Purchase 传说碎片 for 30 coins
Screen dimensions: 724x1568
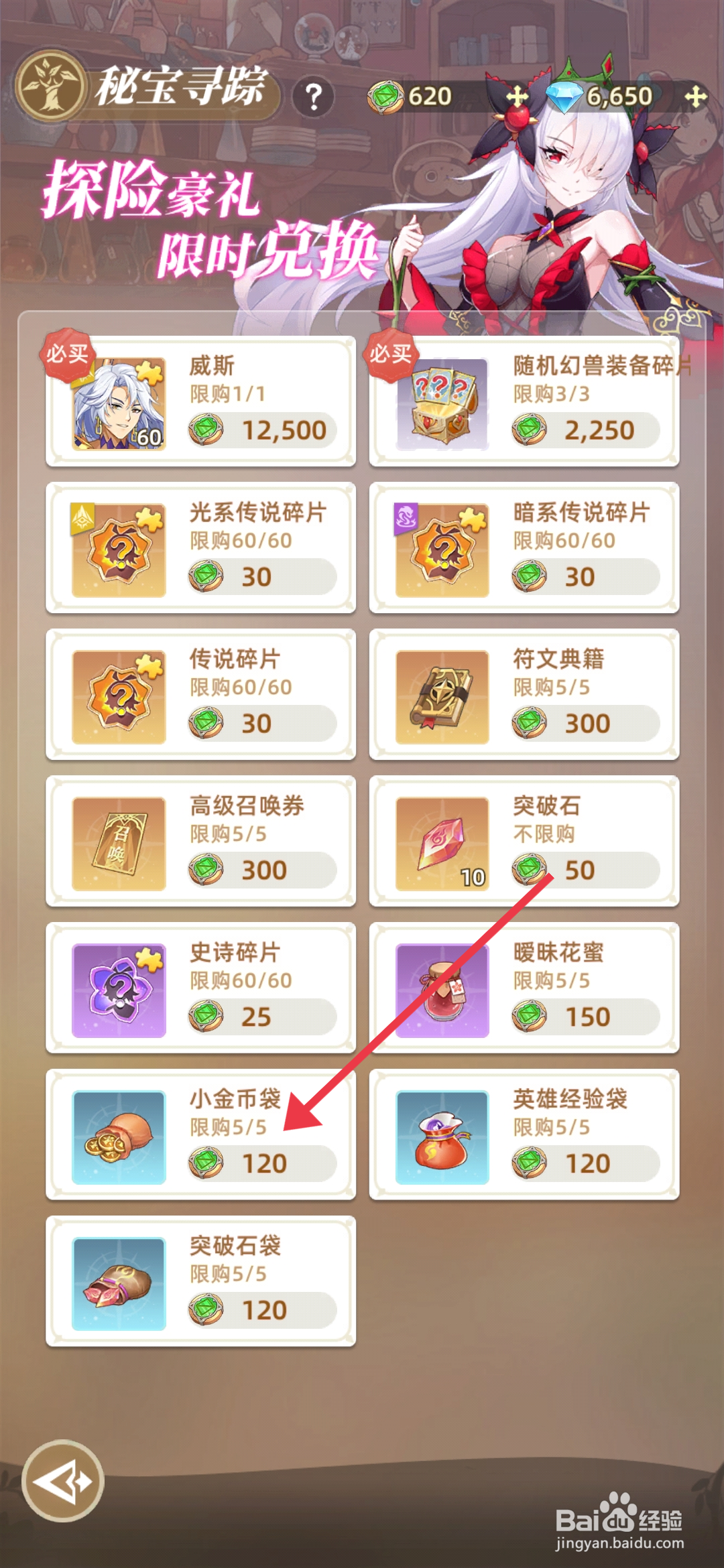point(261,724)
